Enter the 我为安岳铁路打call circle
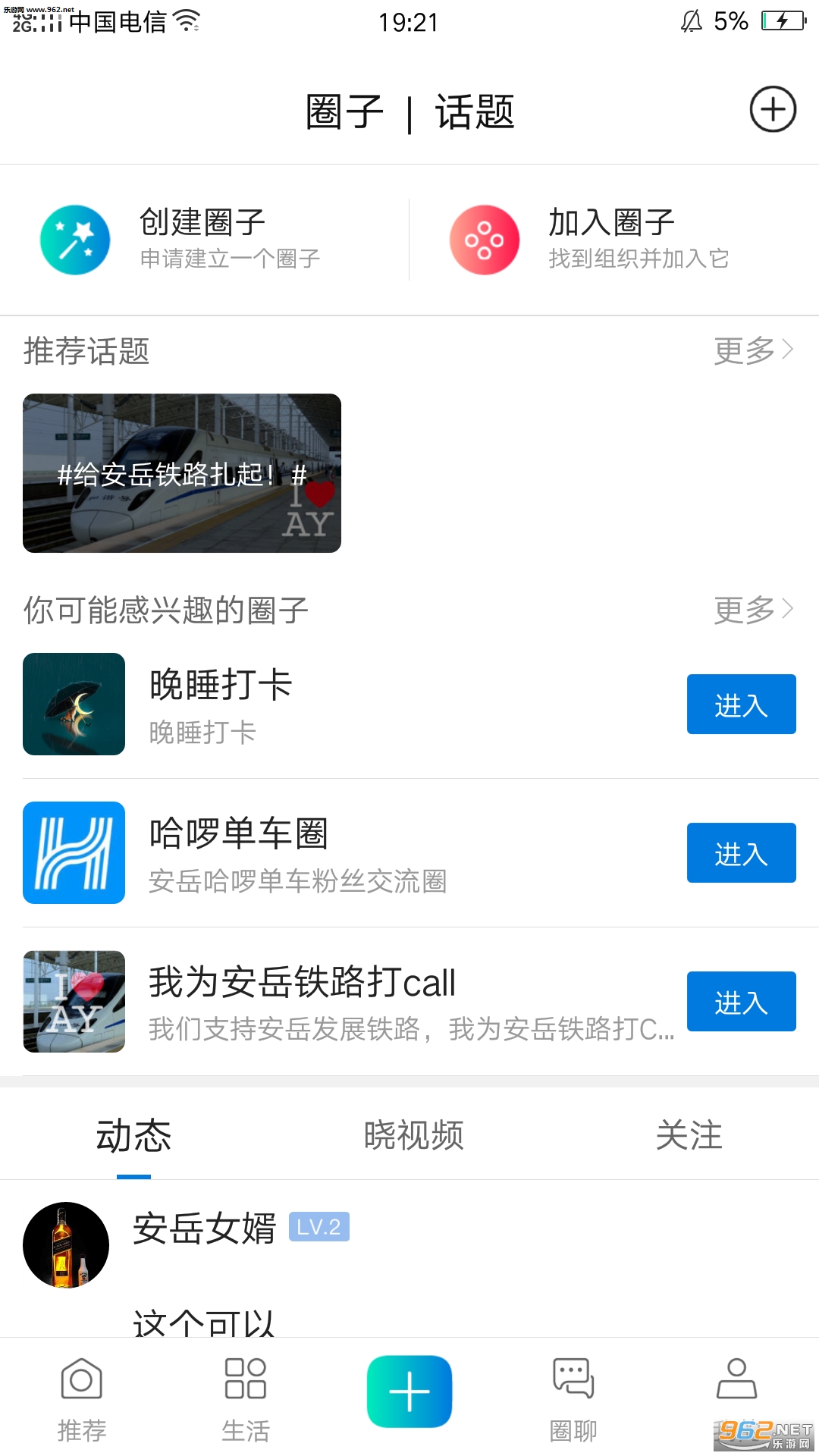This screenshot has width=819, height=1456. pyautogui.click(x=741, y=1001)
